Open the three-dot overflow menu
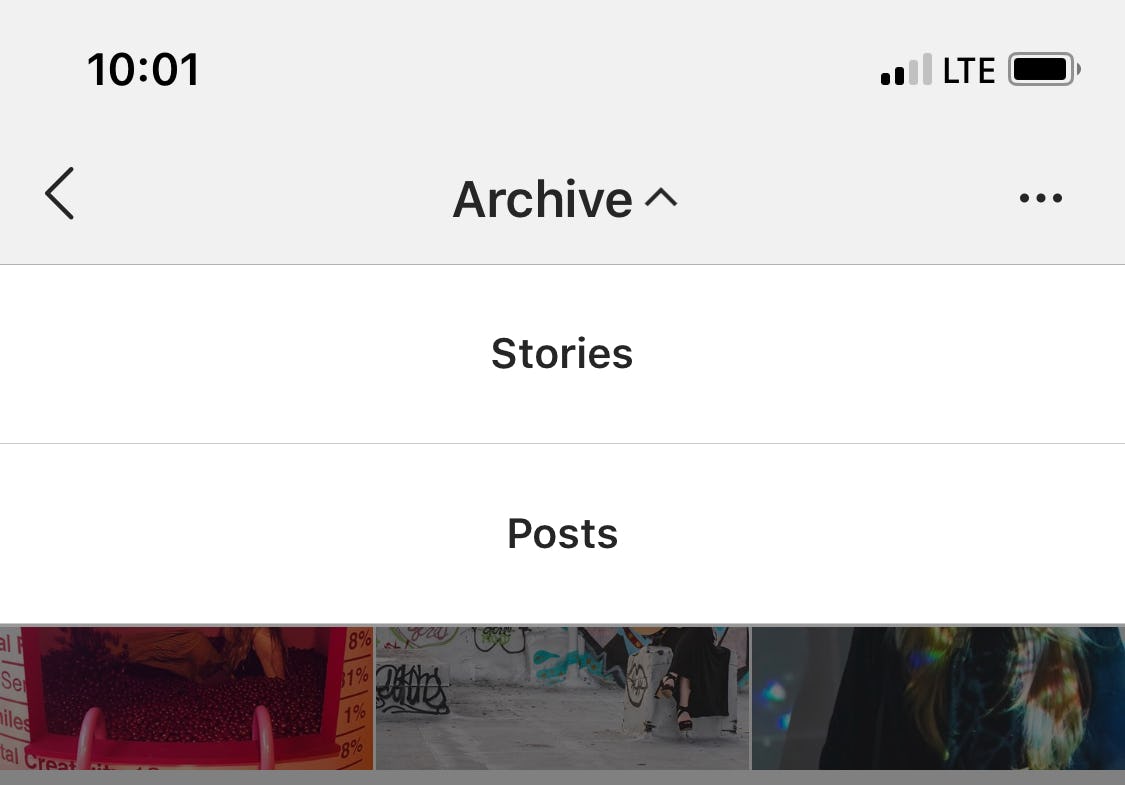Viewport: 1125px width, 785px height. [x=1040, y=198]
